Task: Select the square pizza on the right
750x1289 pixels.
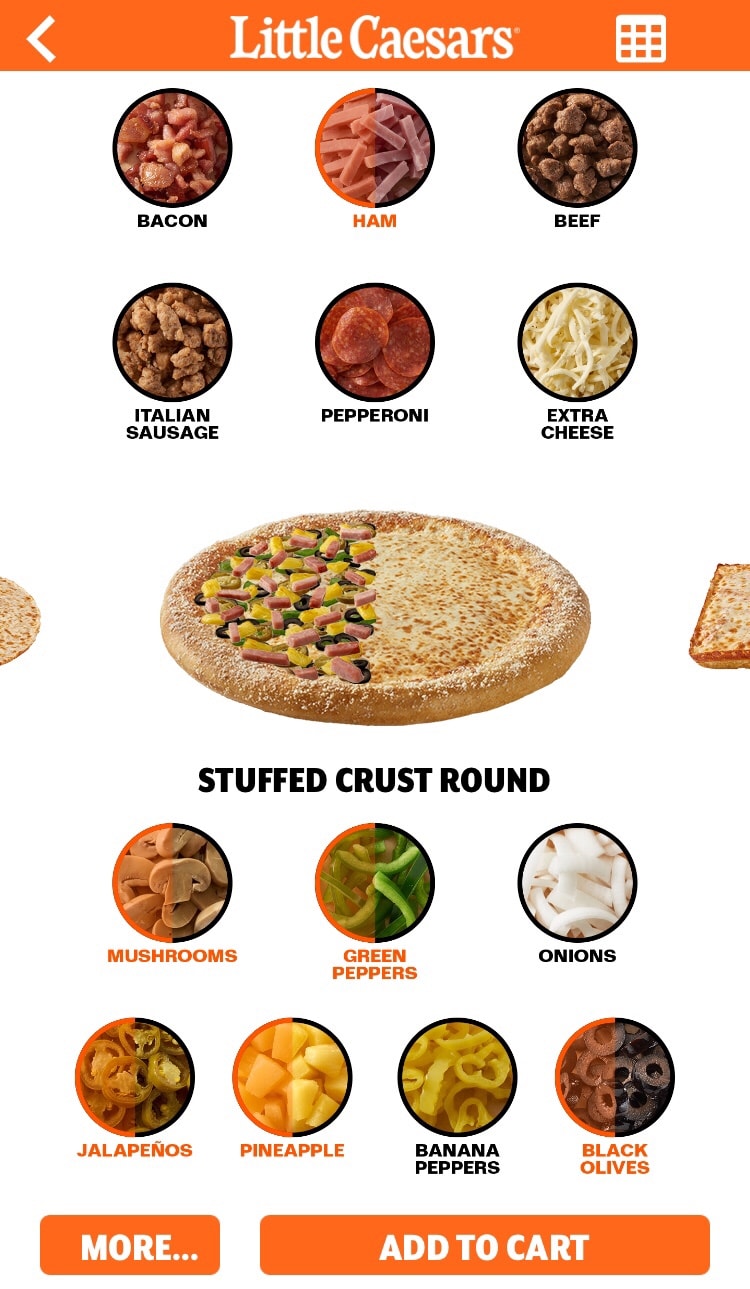Action: click(x=720, y=615)
